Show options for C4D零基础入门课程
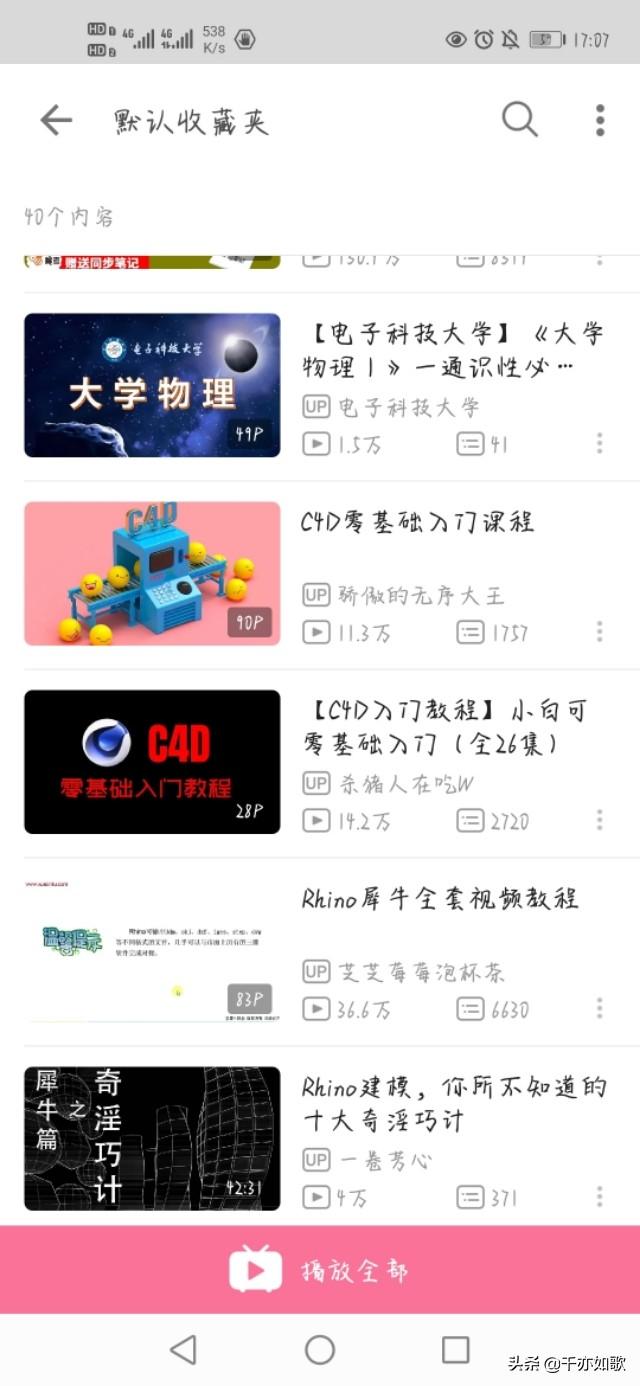 600,632
